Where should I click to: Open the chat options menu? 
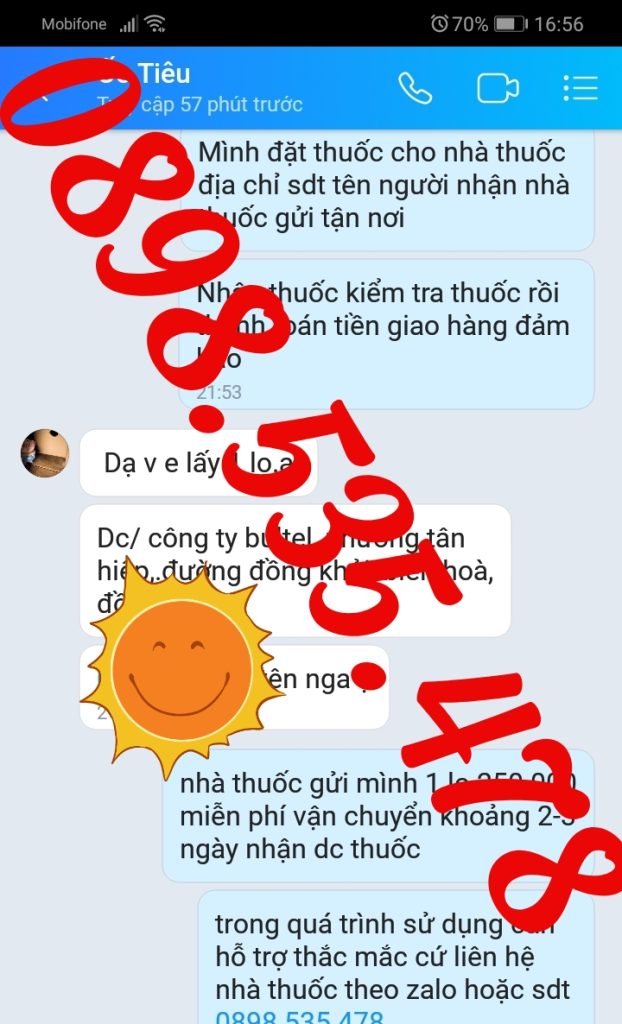[x=580, y=88]
